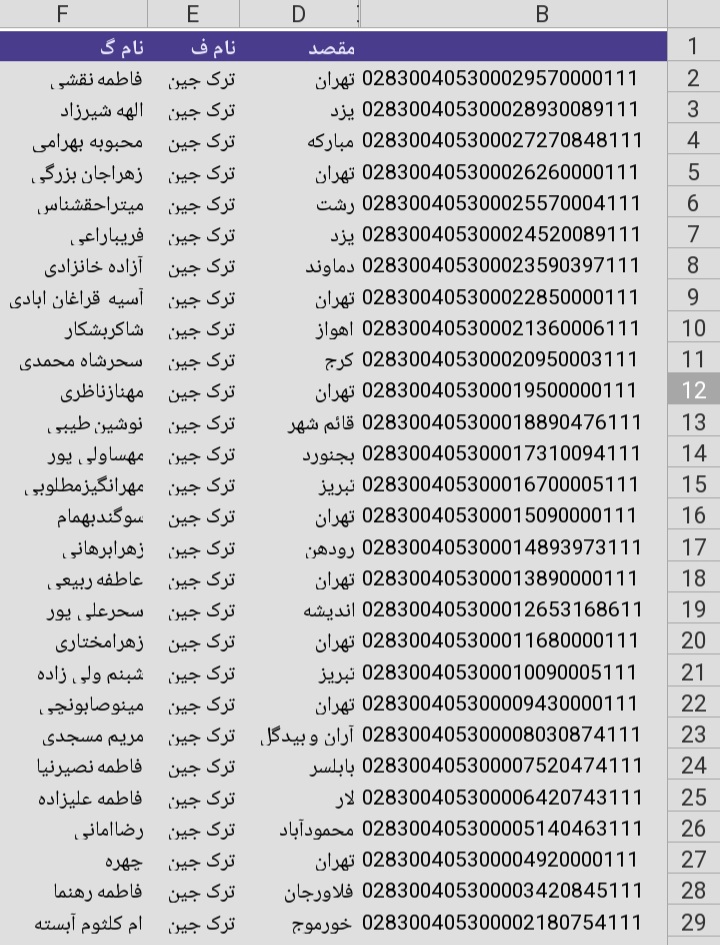Select column D header
Screen dimensions: 720x945
(298, 14)
